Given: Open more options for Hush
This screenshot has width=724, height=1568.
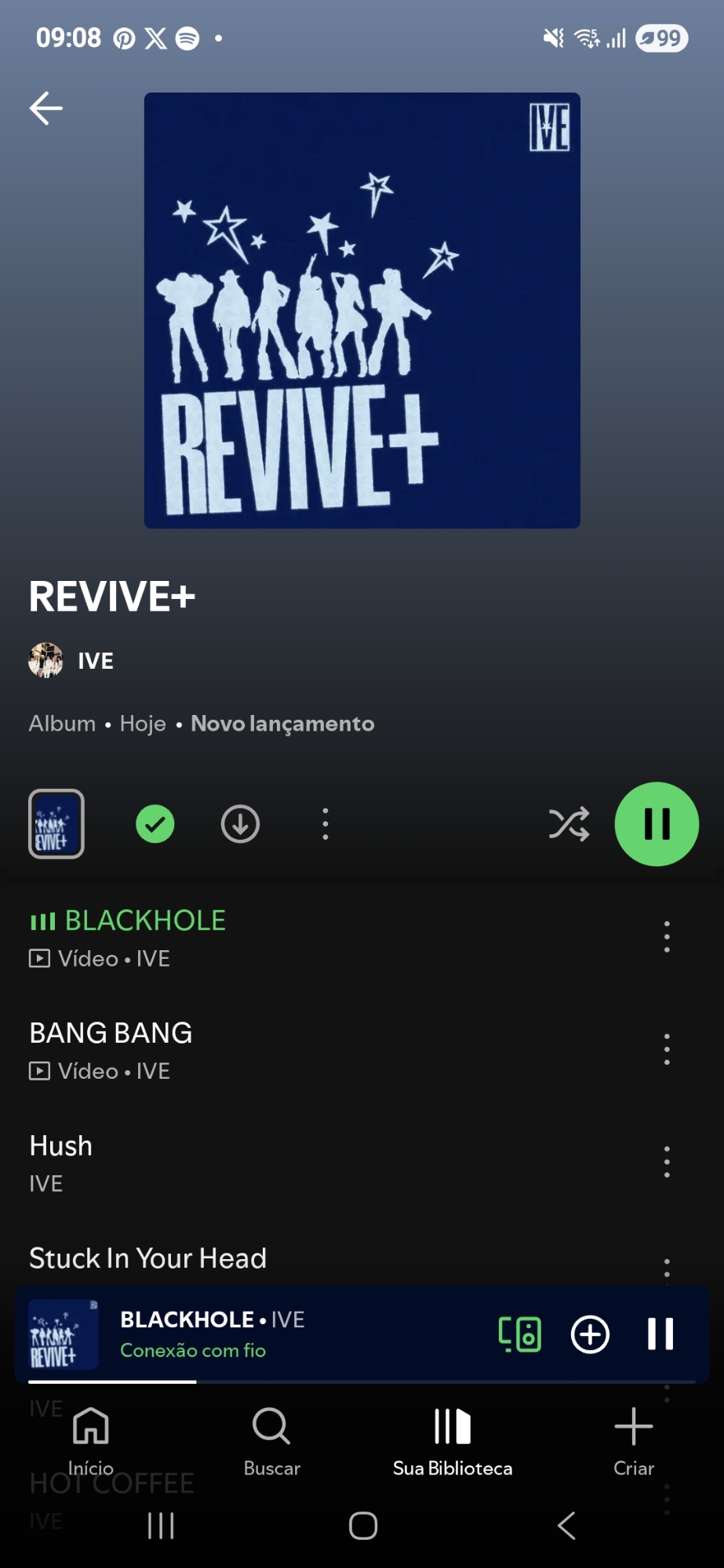Looking at the screenshot, I should 667,1162.
